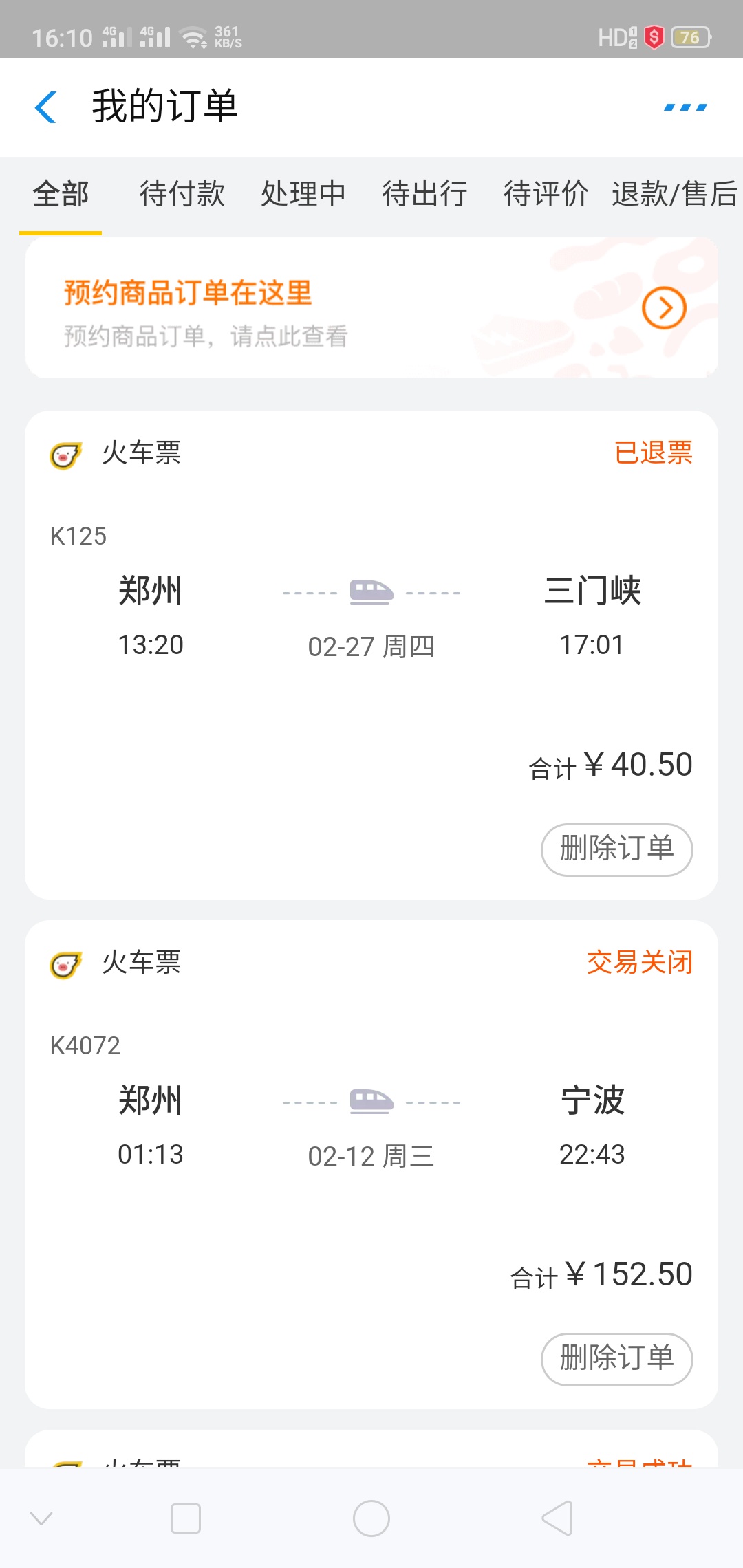Switch to the 待付款 tab
Viewport: 743px width, 1568px height.
click(x=182, y=193)
